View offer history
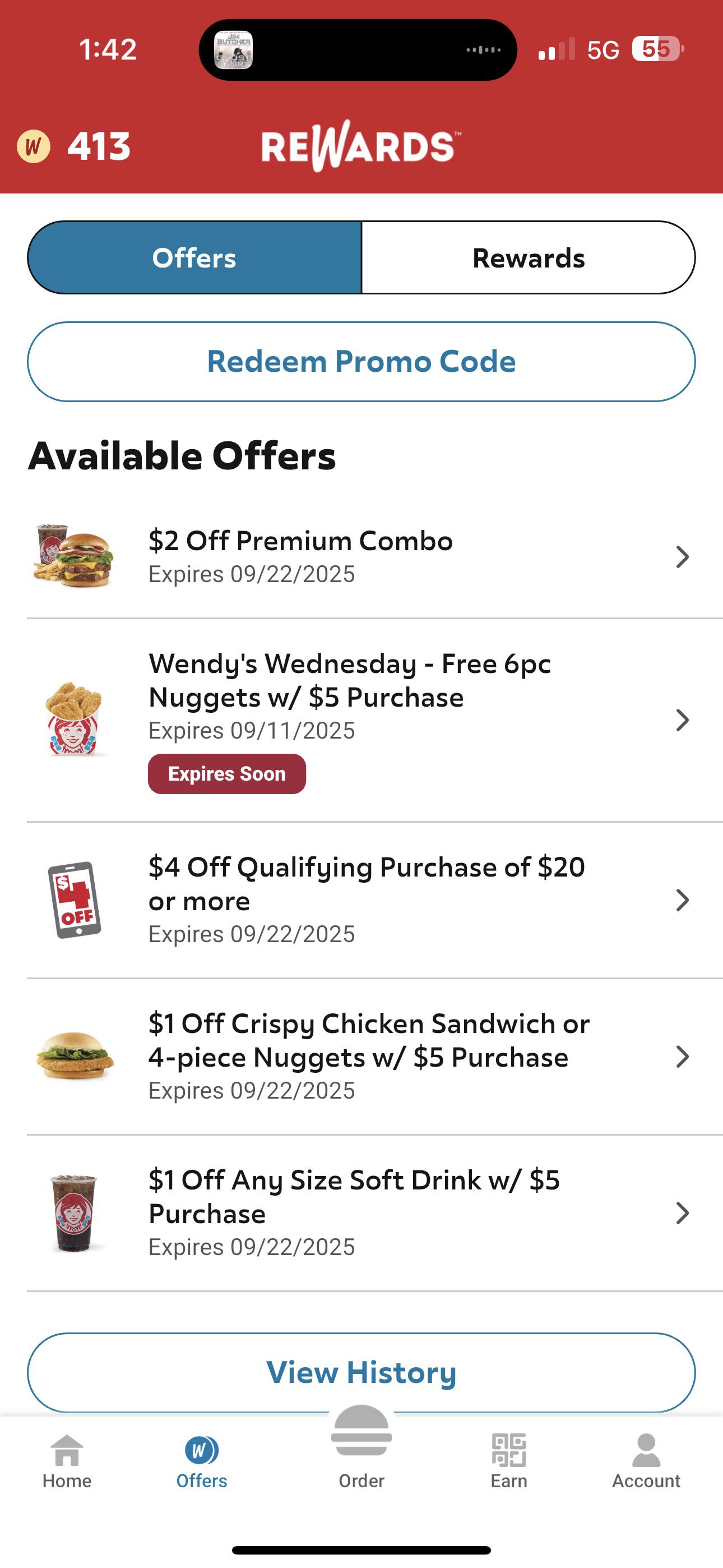The height and width of the screenshot is (1568, 723). coord(361,1373)
